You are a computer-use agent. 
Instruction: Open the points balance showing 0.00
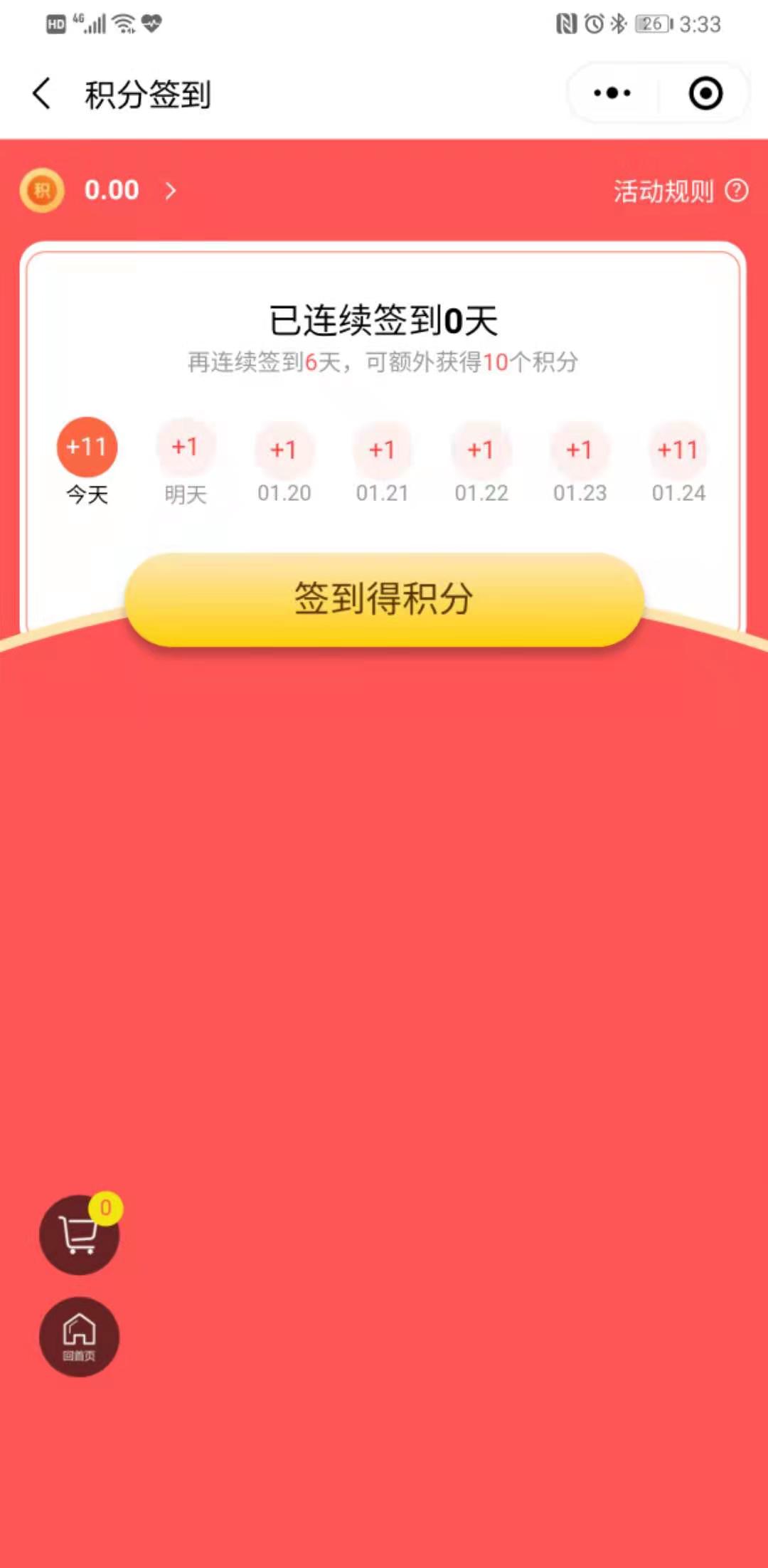pyautogui.click(x=112, y=191)
